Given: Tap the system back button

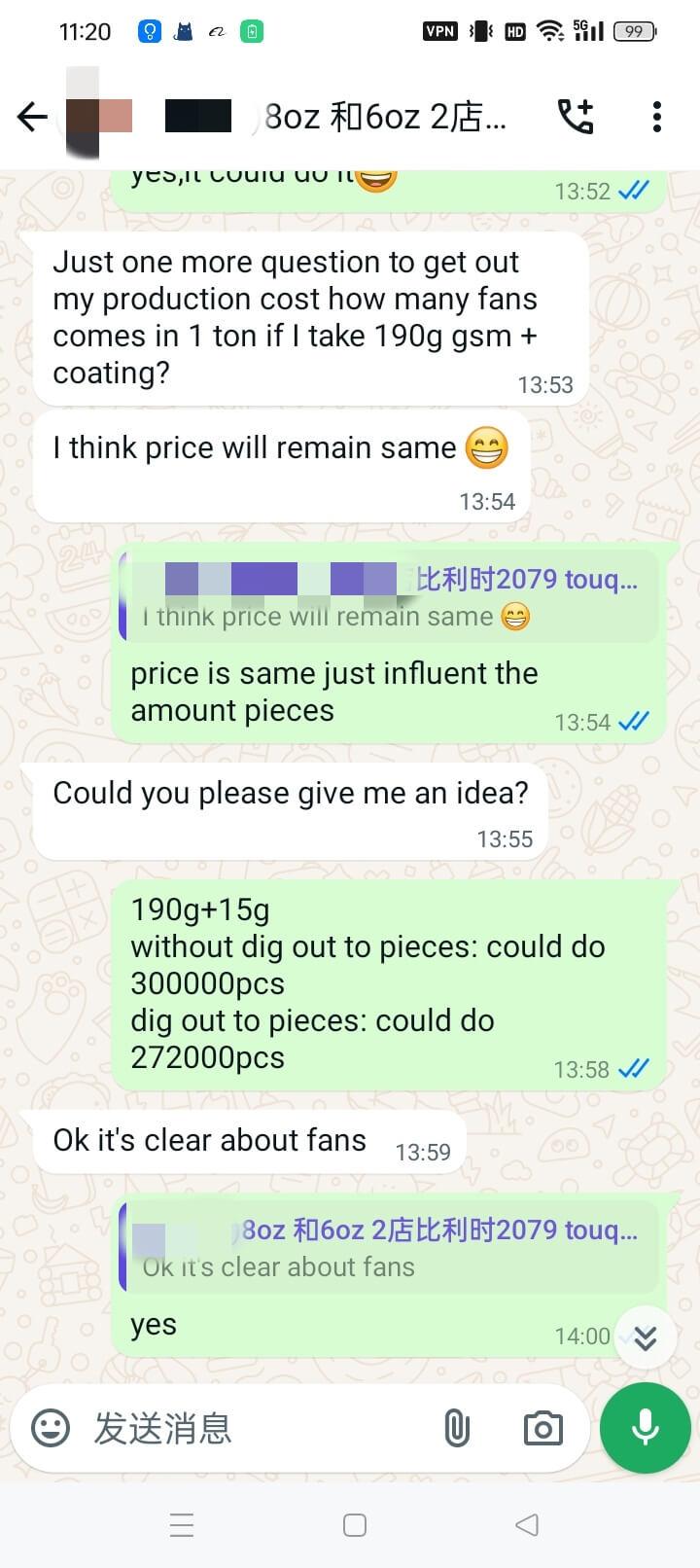Looking at the screenshot, I should point(526,1524).
